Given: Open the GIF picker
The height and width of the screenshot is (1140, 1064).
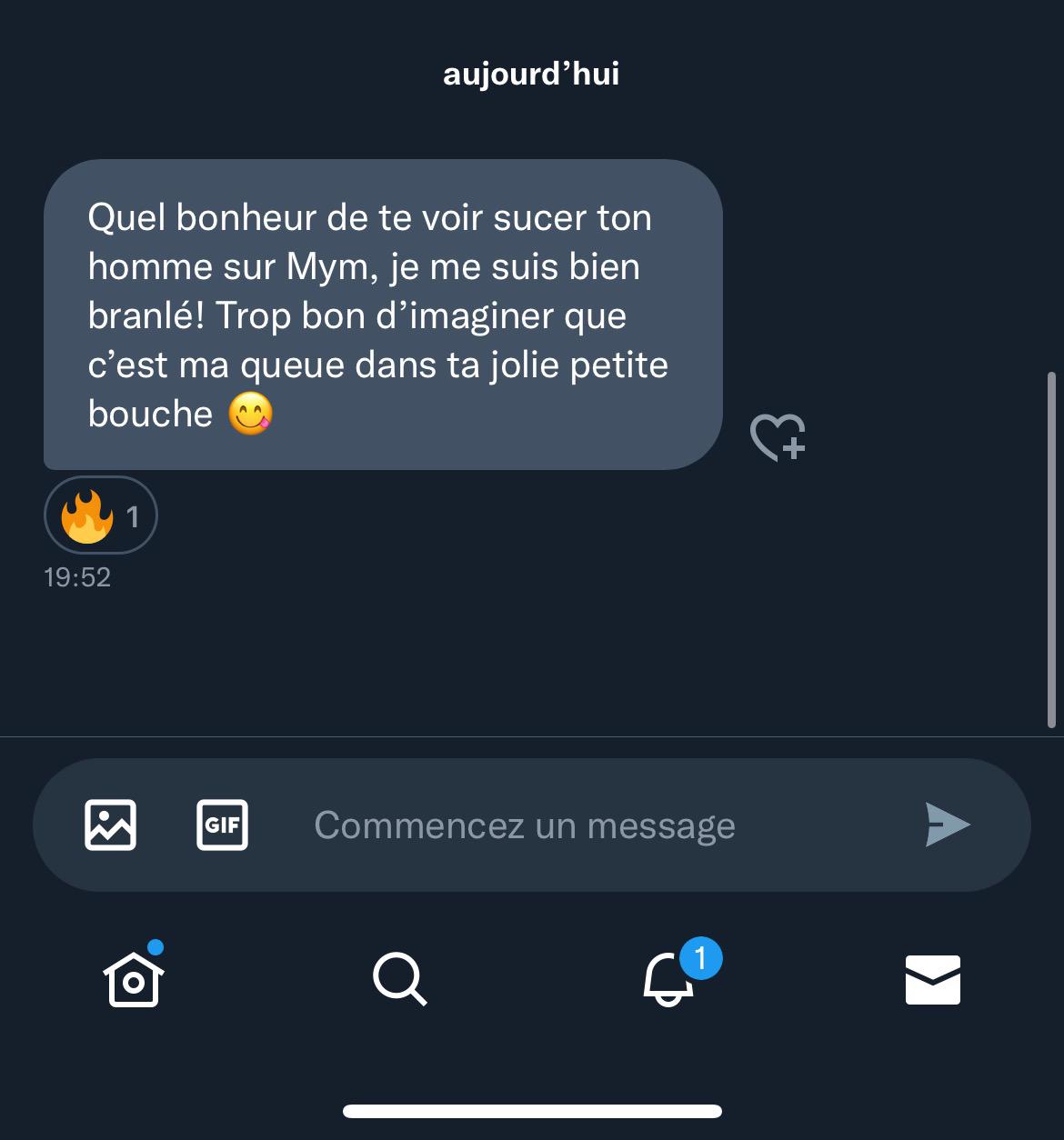Looking at the screenshot, I should coord(222,825).
